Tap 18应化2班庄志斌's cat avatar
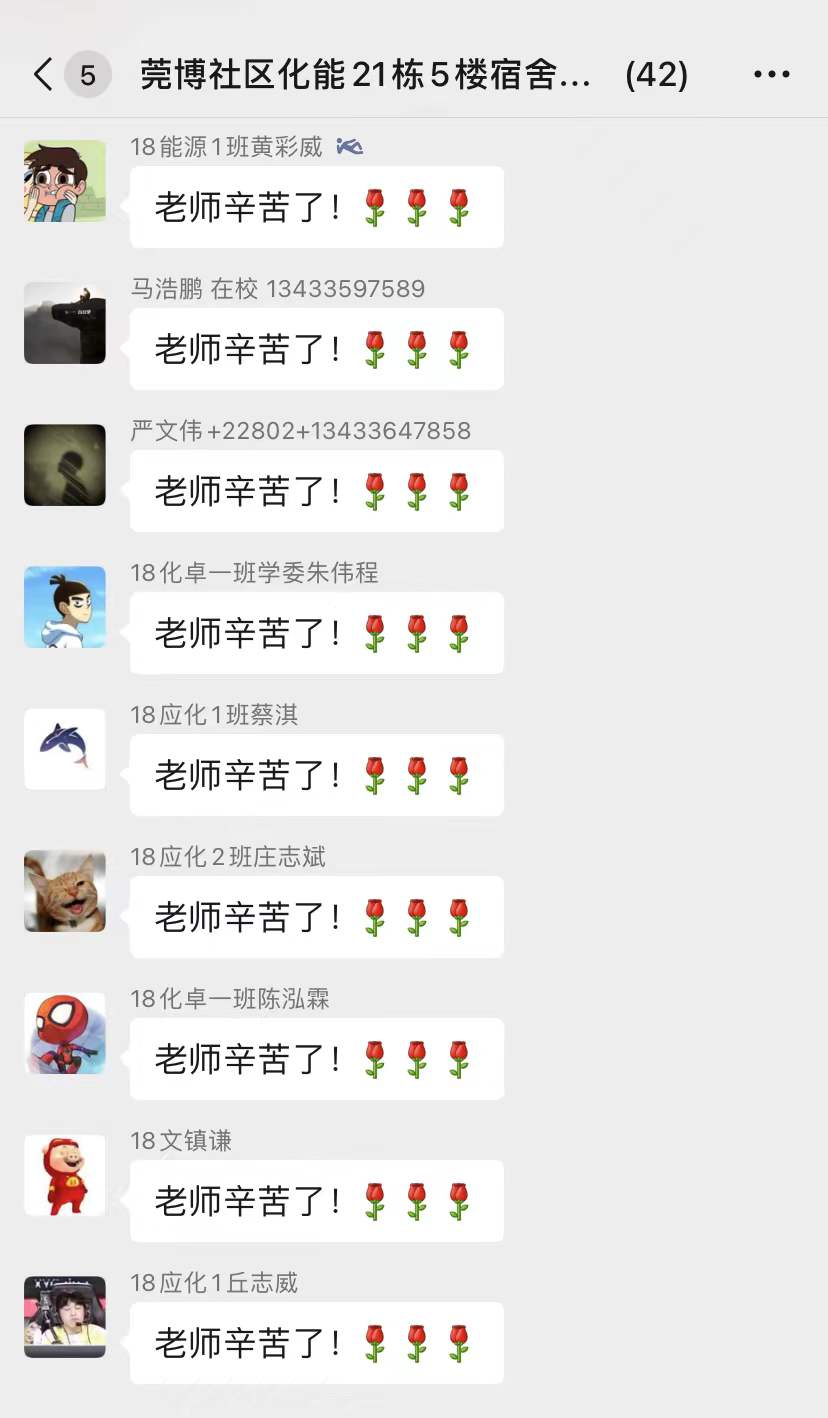Viewport: 828px width, 1418px height. coord(65,891)
